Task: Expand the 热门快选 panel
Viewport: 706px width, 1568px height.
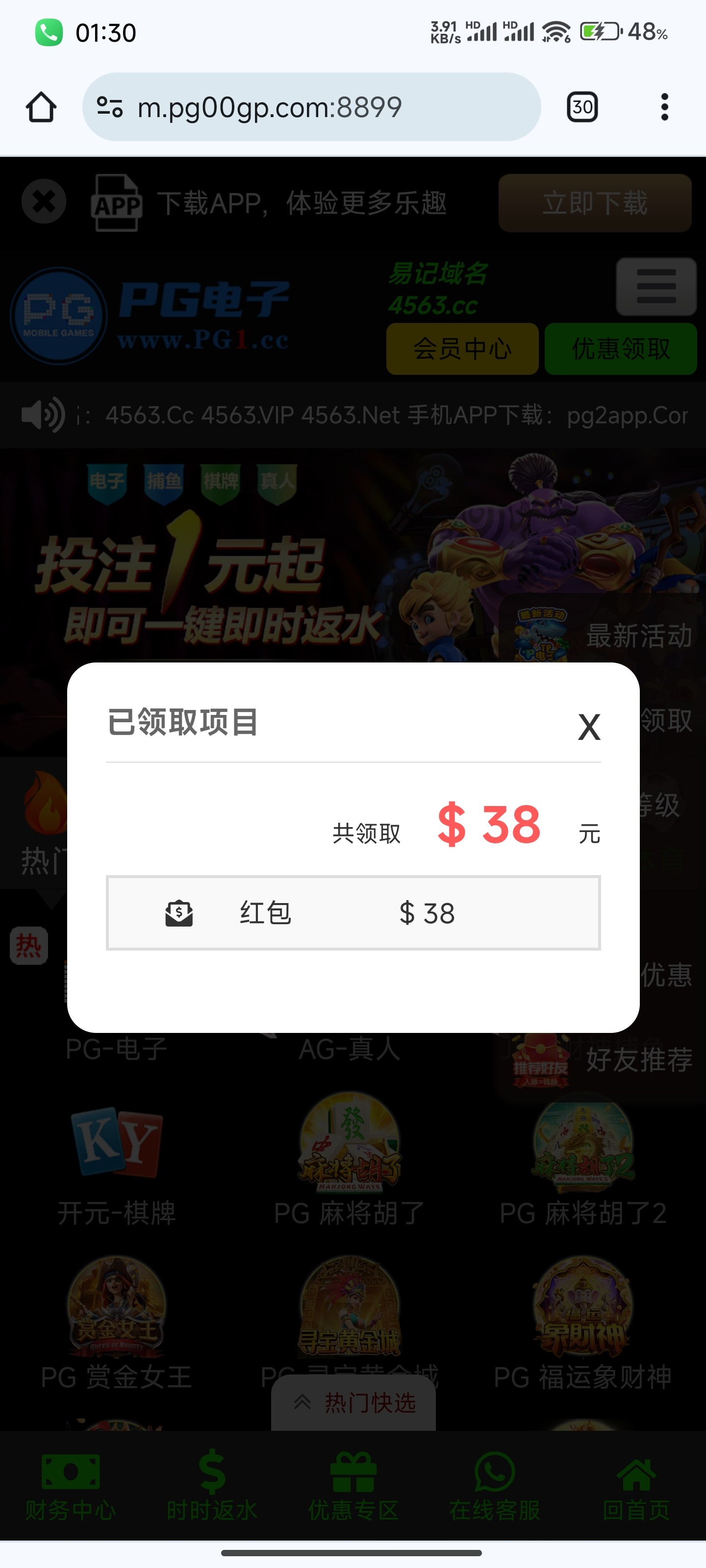Action: [x=353, y=1403]
